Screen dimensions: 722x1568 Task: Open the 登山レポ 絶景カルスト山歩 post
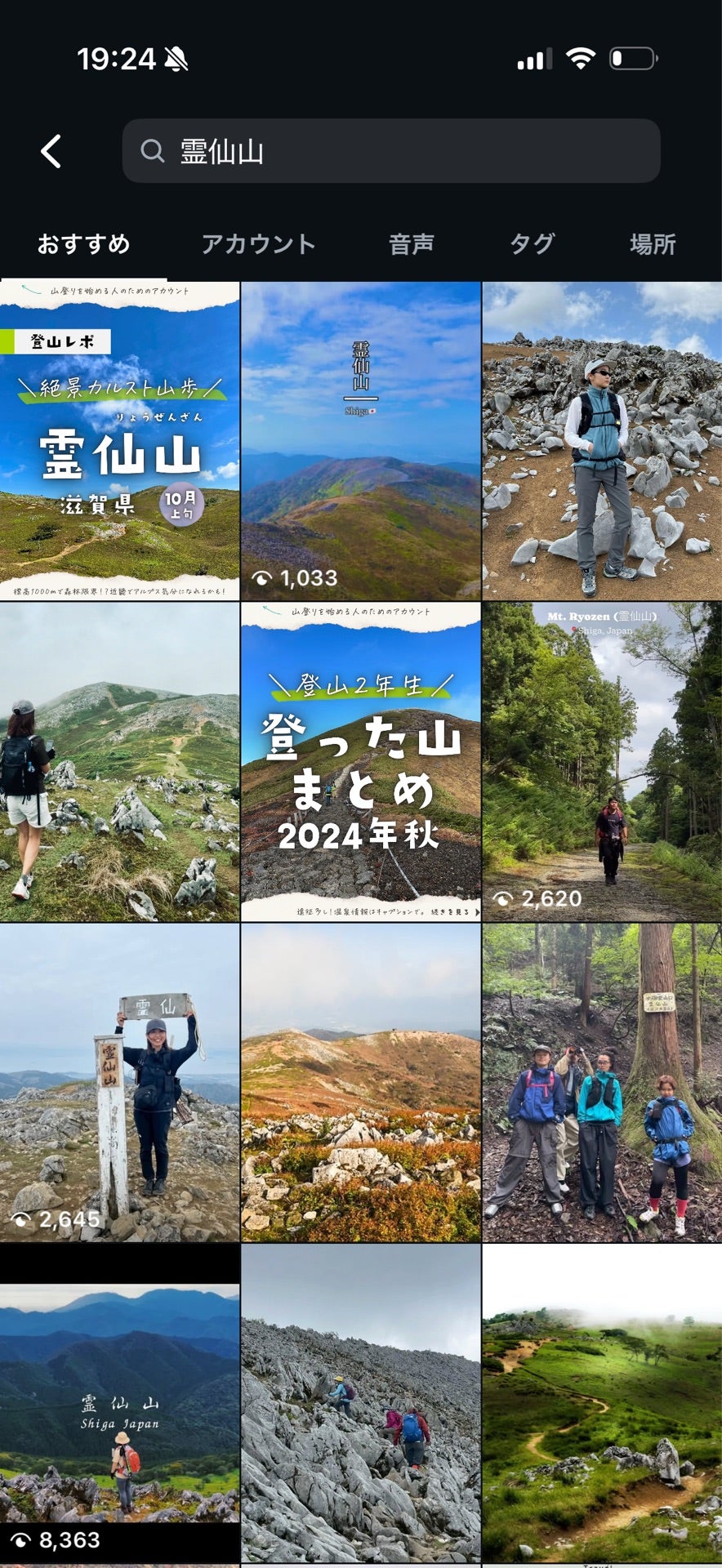119,441
